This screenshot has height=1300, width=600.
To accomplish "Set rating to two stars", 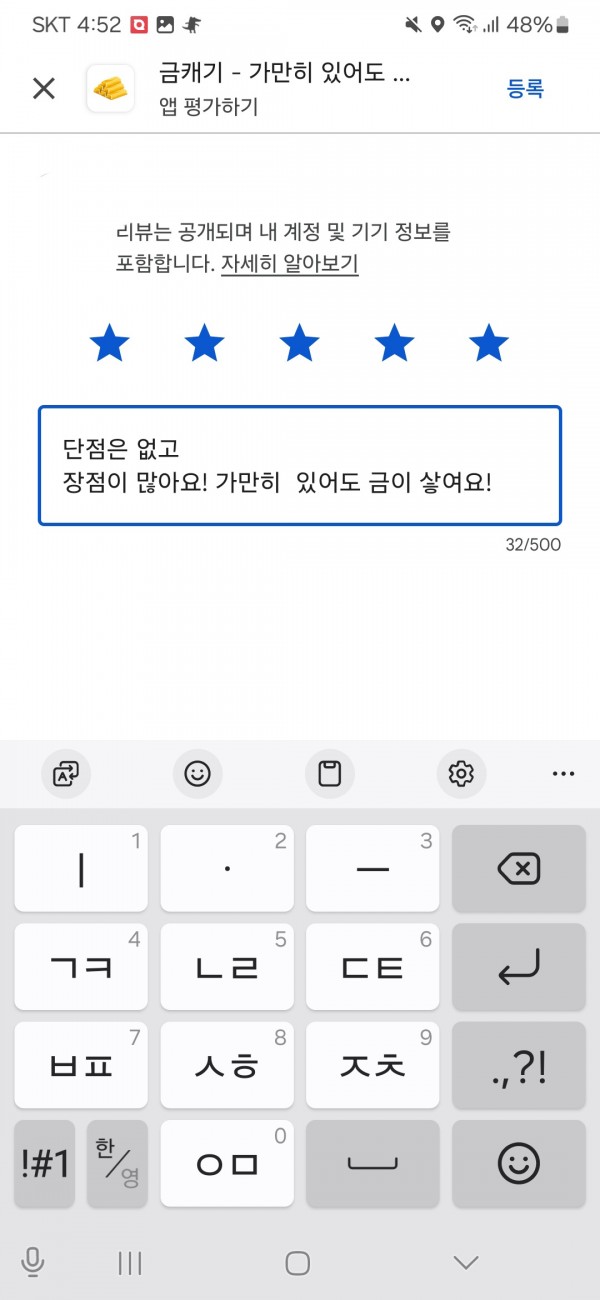I will pyautogui.click(x=204, y=343).
